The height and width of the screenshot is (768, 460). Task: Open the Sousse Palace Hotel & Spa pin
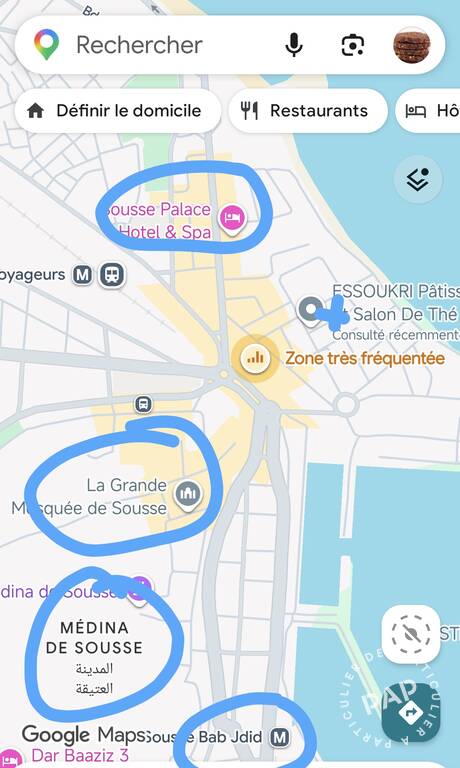click(232, 218)
